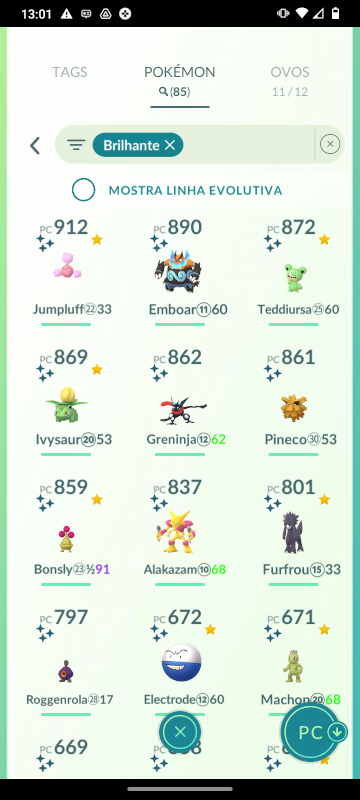This screenshot has width=360, height=800.
Task: Open the filter options icon
Action: (x=76, y=145)
